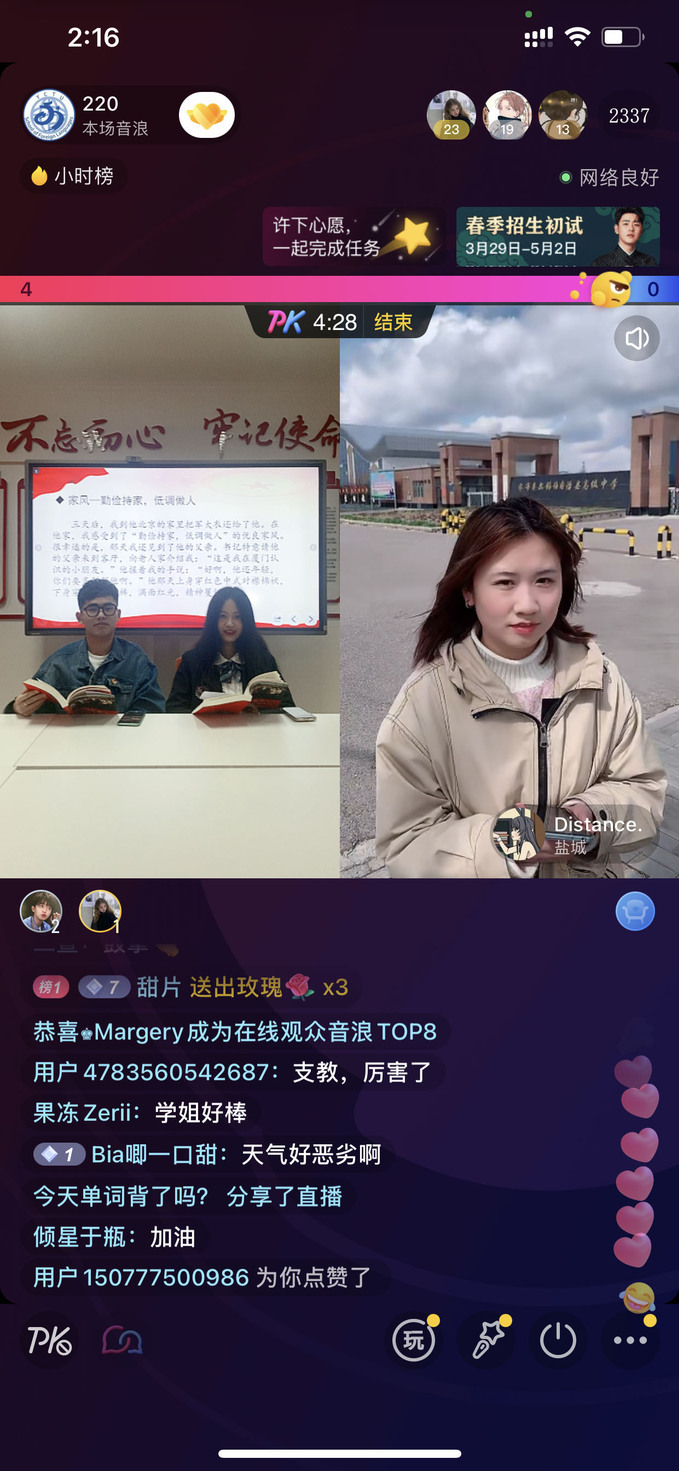
Task: Open the 许下心愿 wish task banner
Action: (352, 237)
